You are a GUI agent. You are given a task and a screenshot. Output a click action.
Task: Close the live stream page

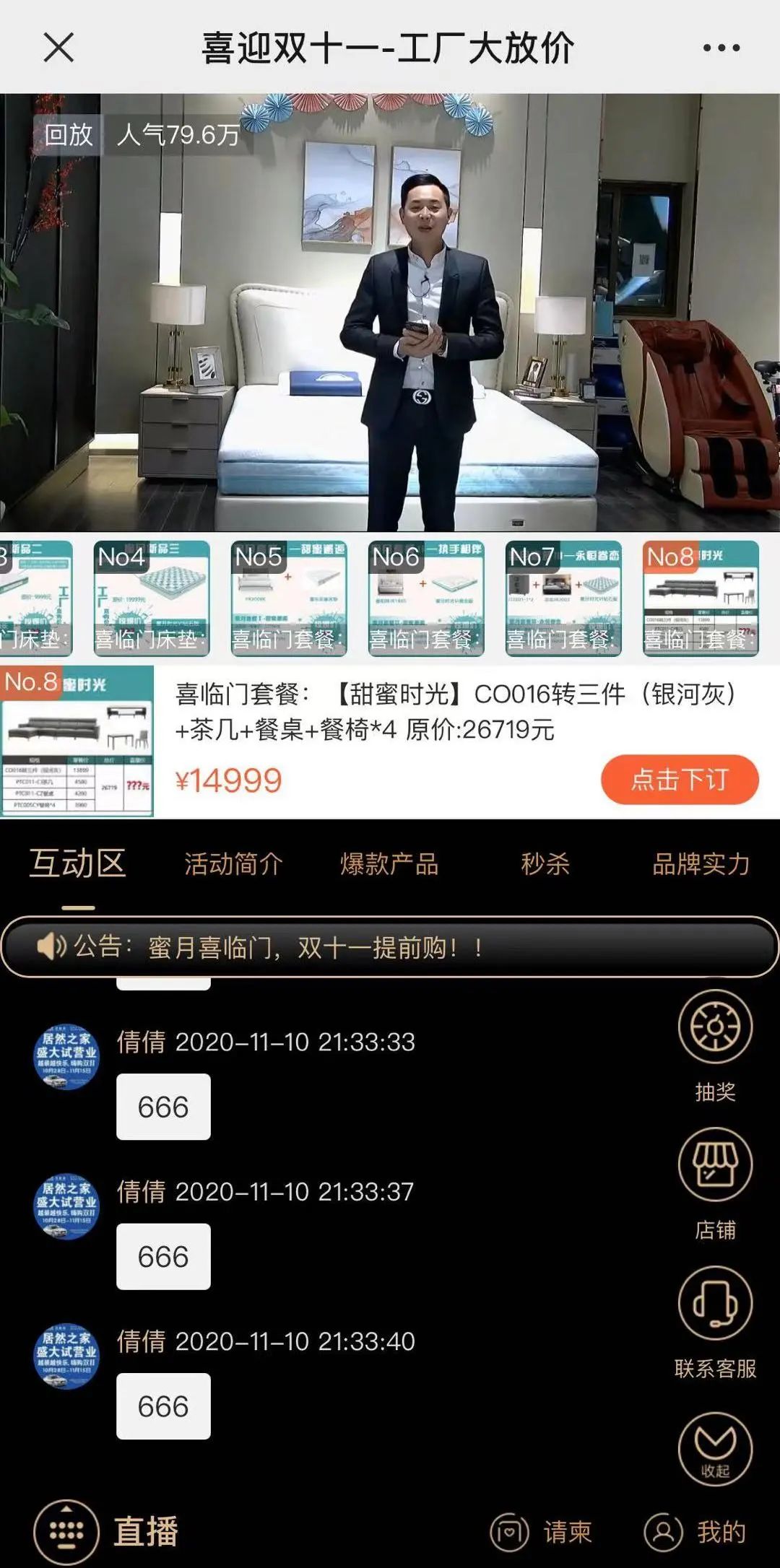pos(58,48)
